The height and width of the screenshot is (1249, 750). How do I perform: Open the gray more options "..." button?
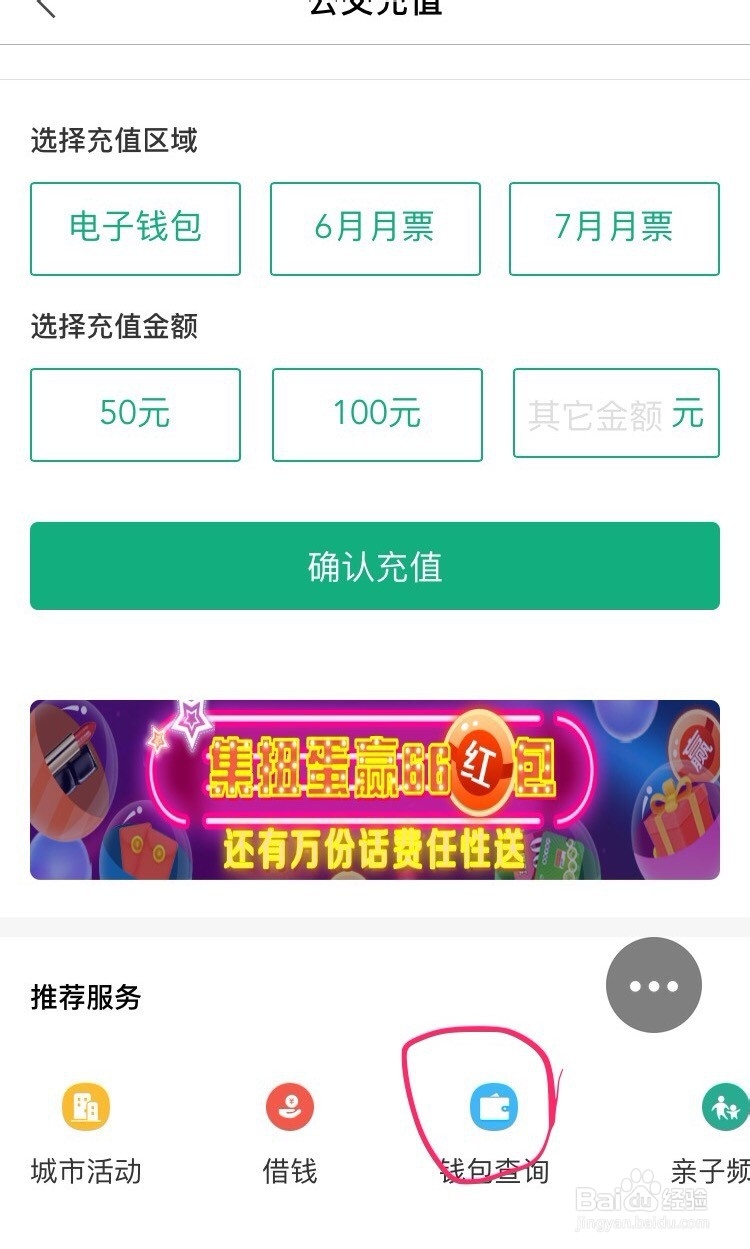654,984
